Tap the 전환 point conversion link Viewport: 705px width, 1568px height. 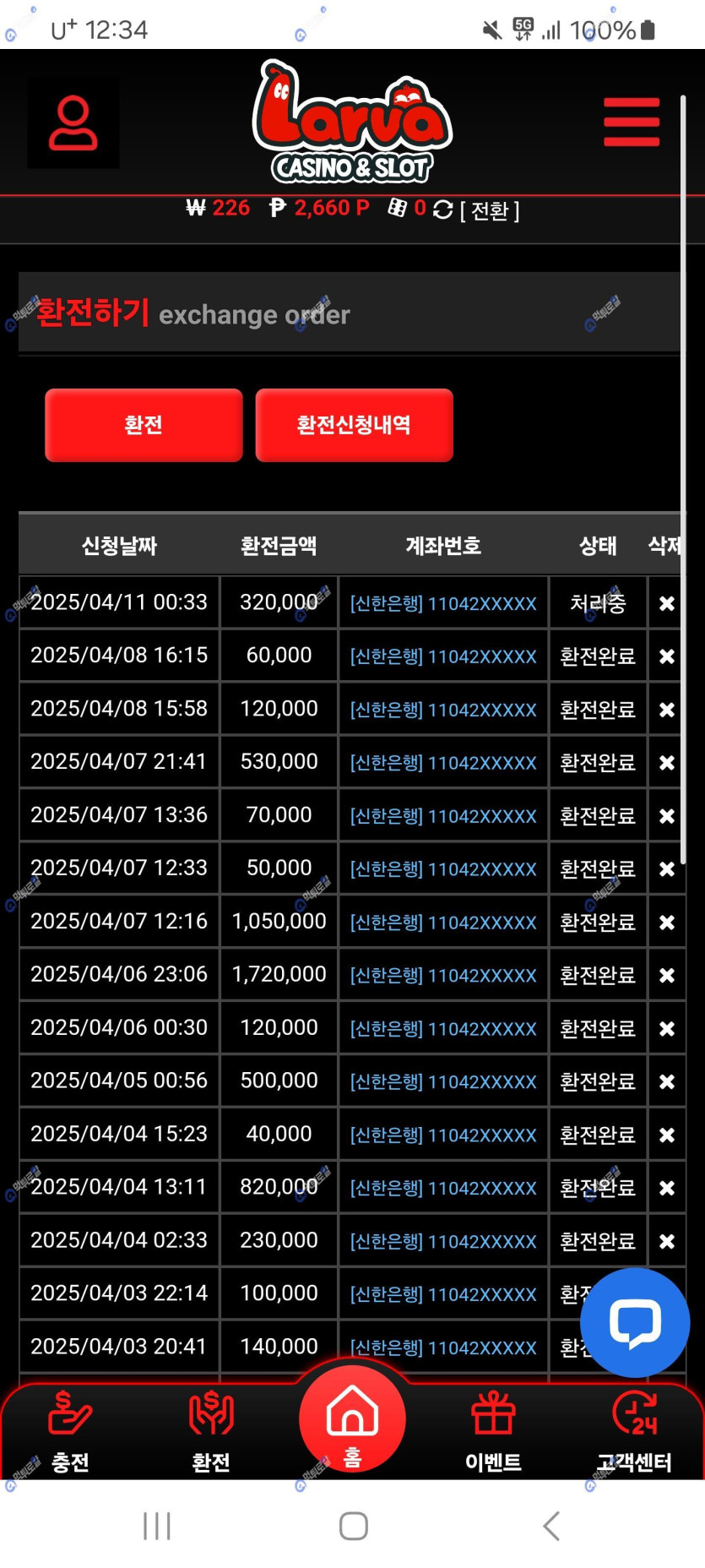[x=490, y=210]
